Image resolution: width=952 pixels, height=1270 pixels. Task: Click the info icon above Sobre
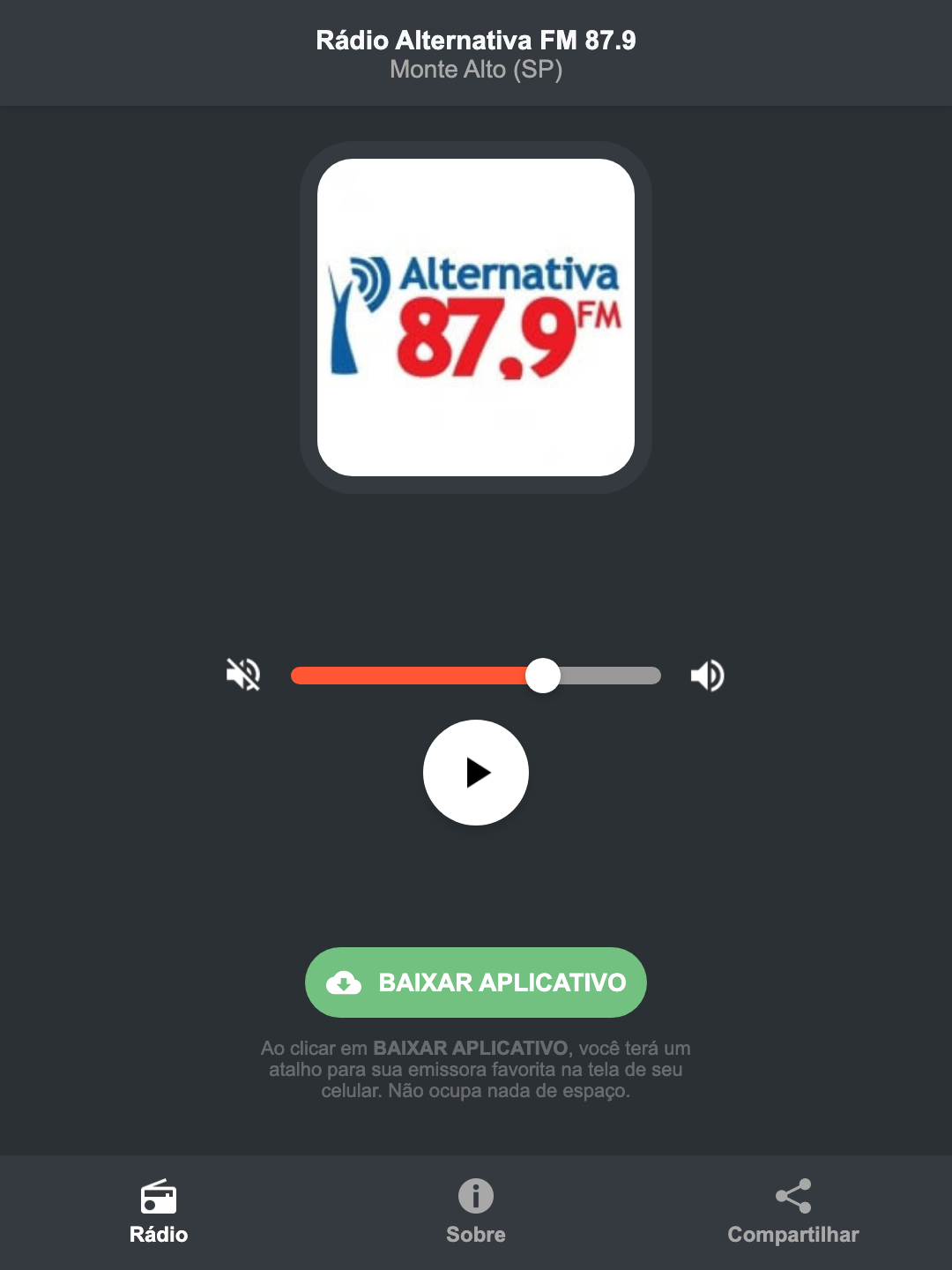point(475,1198)
